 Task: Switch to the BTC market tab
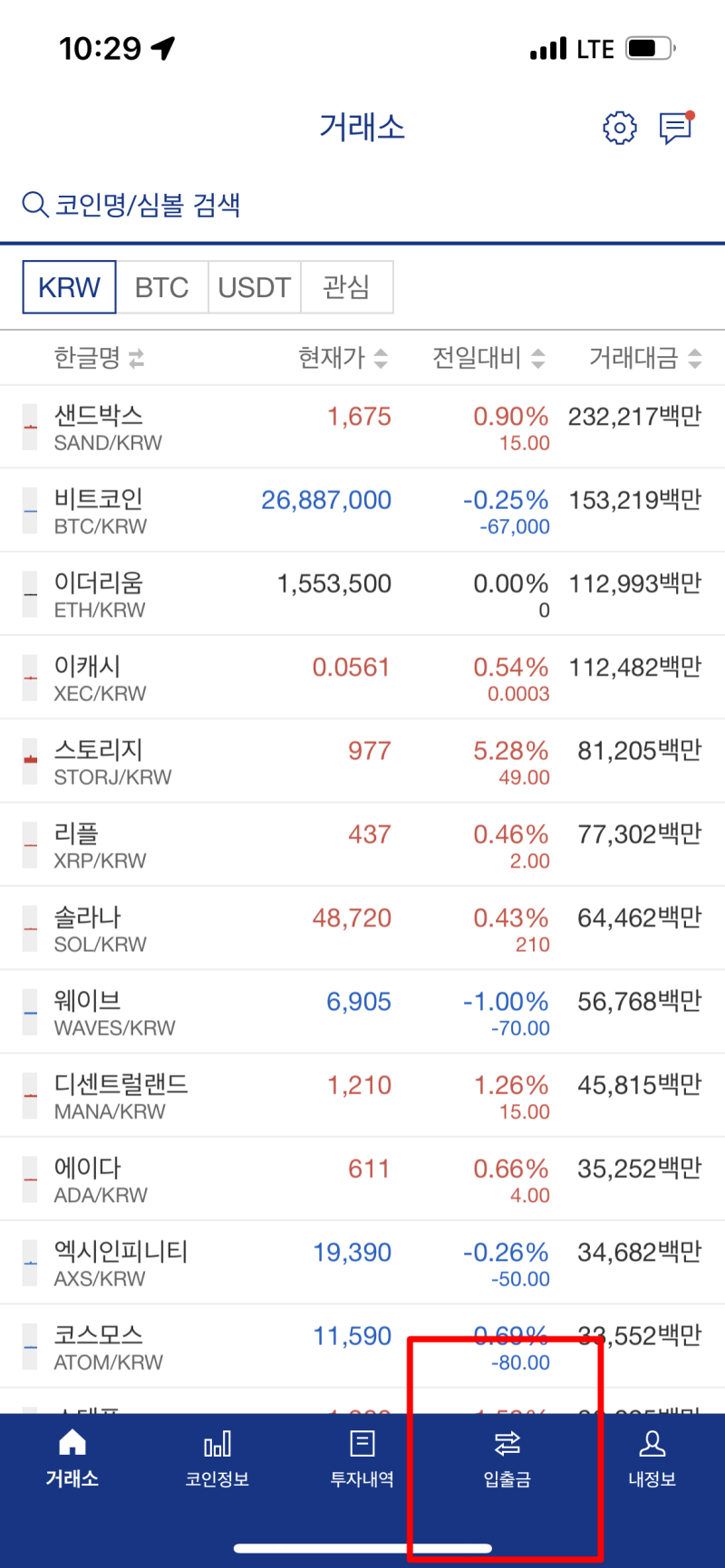162,287
